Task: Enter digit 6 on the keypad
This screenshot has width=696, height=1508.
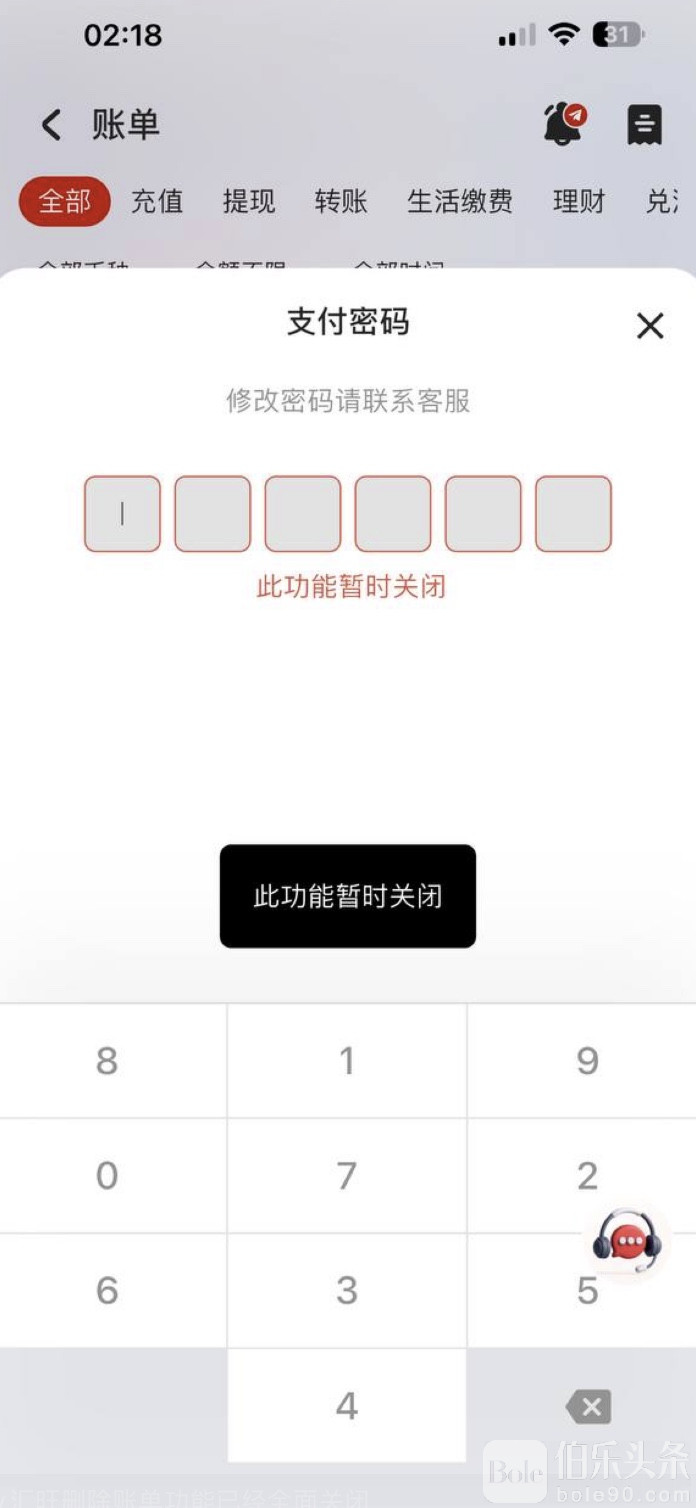Action: [x=107, y=1290]
